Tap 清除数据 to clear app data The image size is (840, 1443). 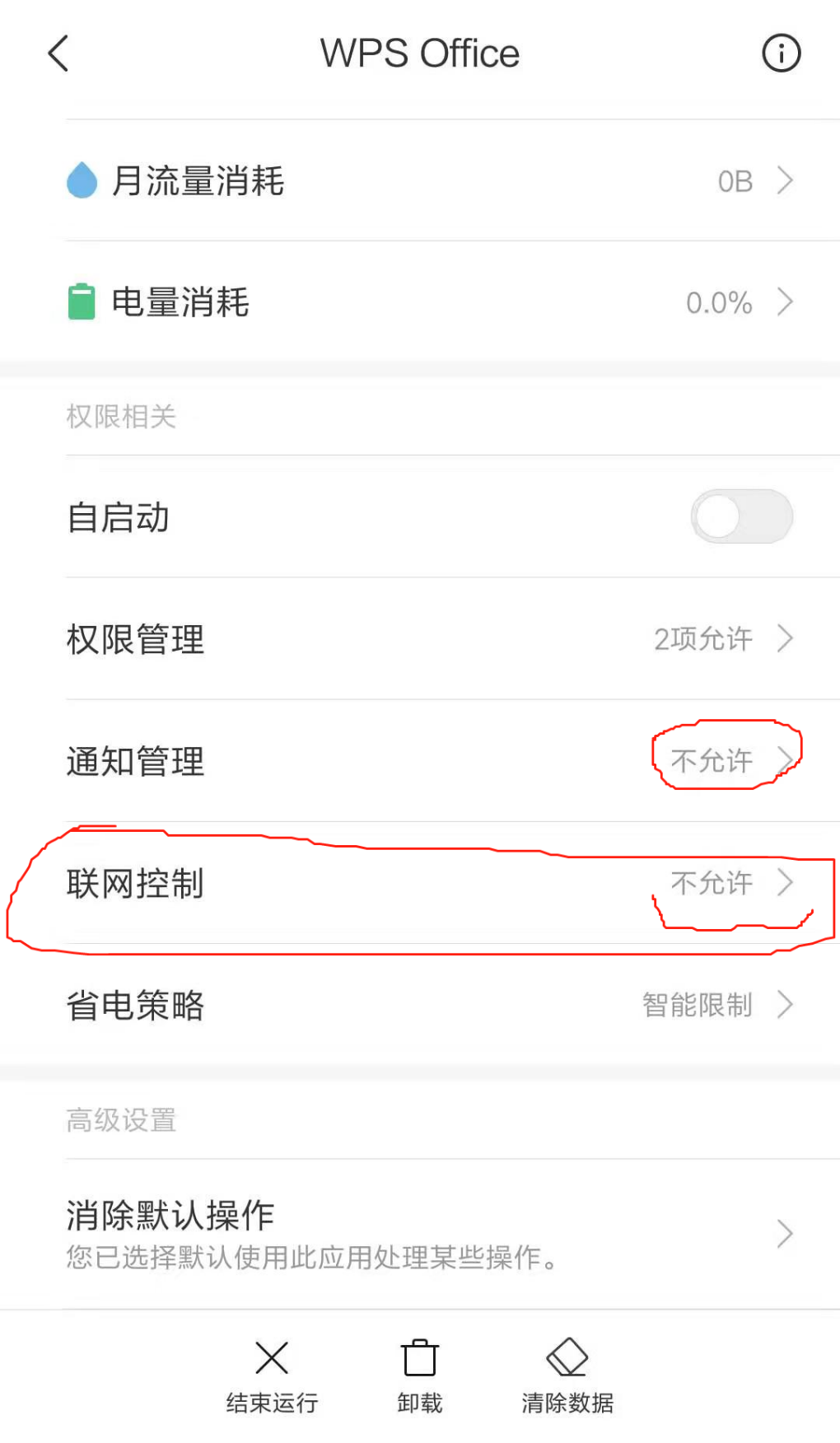point(567,1374)
